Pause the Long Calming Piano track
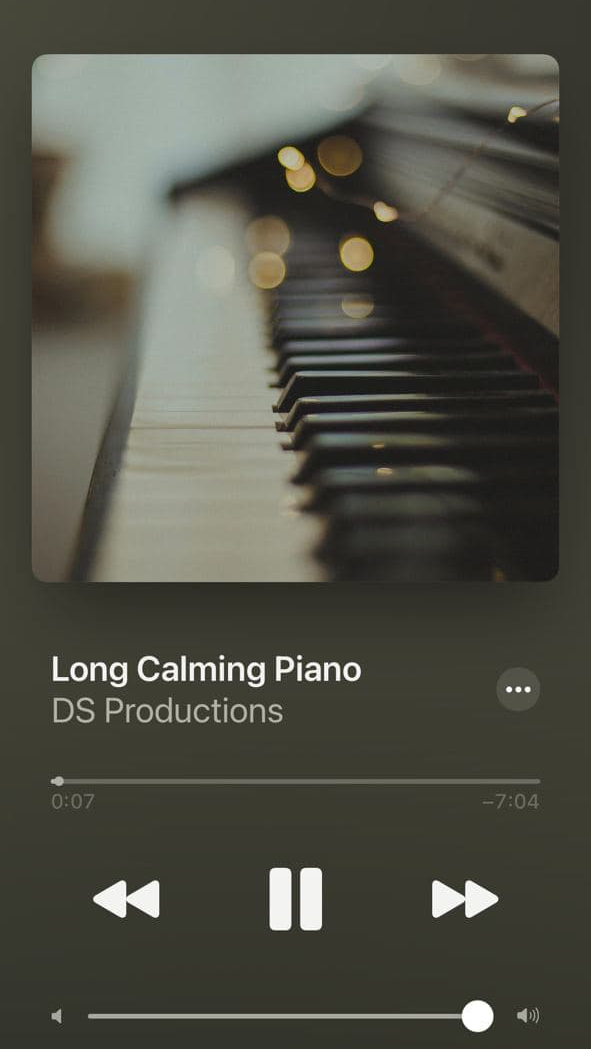 (295, 899)
